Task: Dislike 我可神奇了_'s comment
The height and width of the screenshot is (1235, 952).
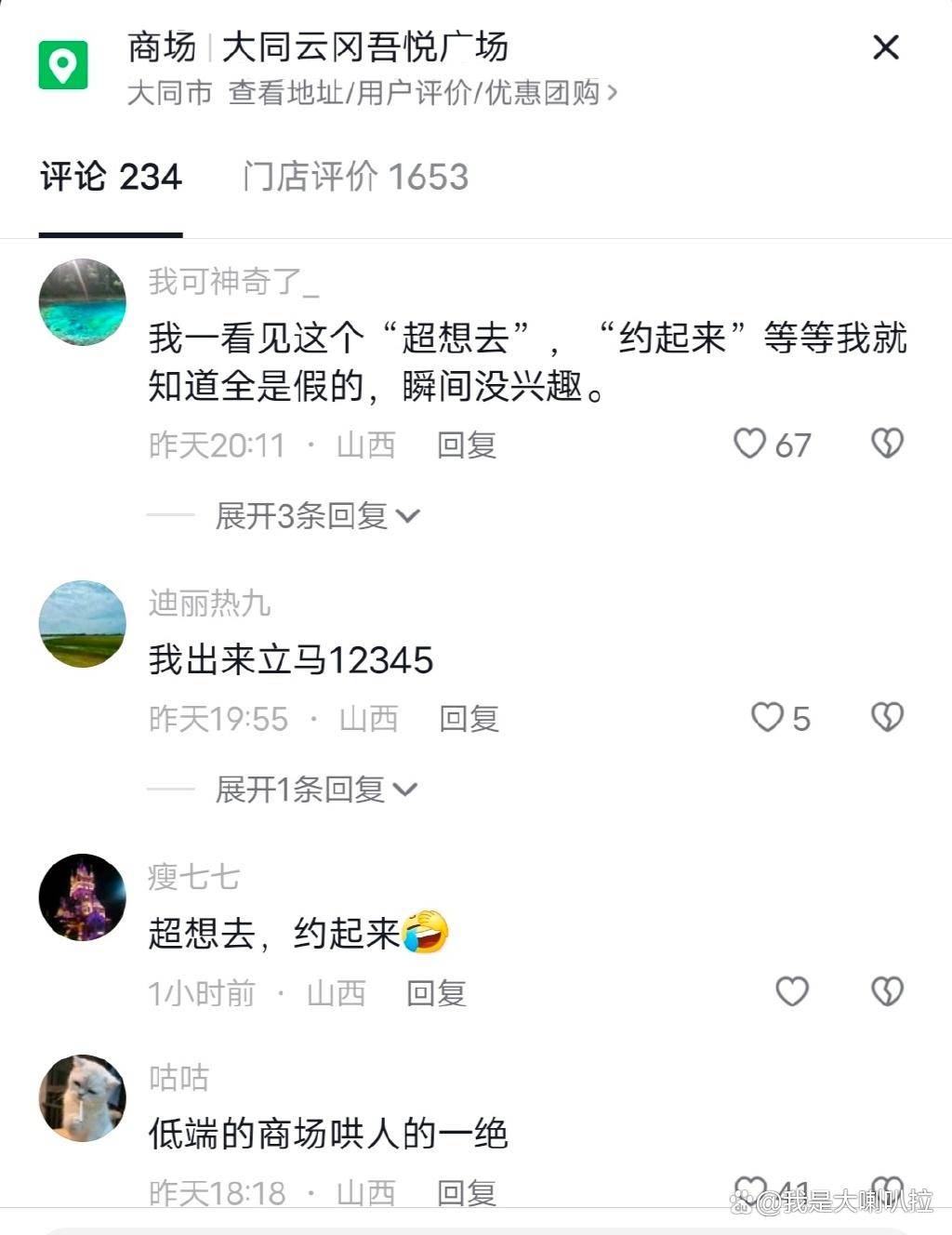Action: tap(887, 444)
